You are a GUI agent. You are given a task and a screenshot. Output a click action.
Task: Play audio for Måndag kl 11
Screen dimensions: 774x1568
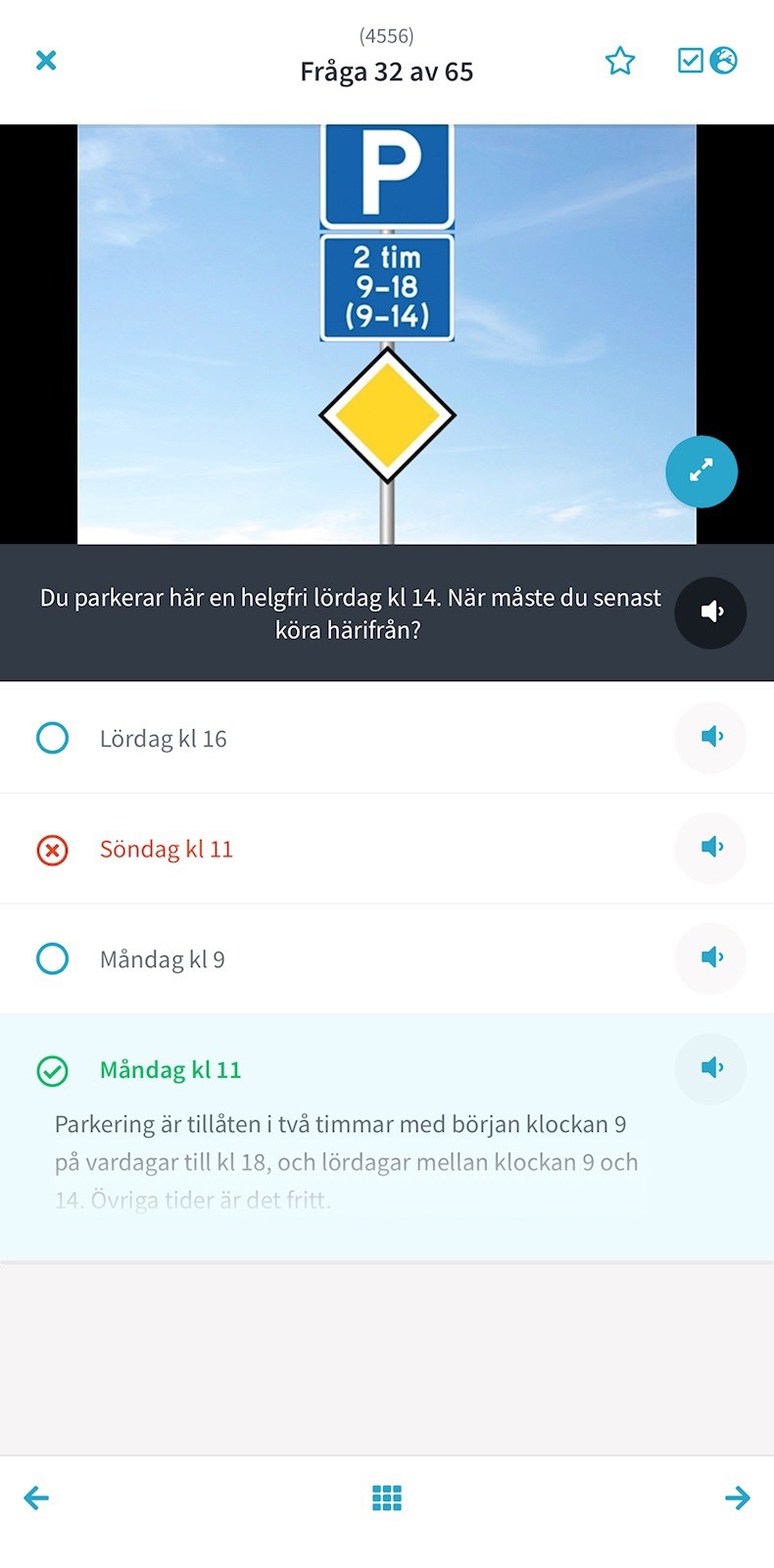pyautogui.click(x=710, y=1068)
